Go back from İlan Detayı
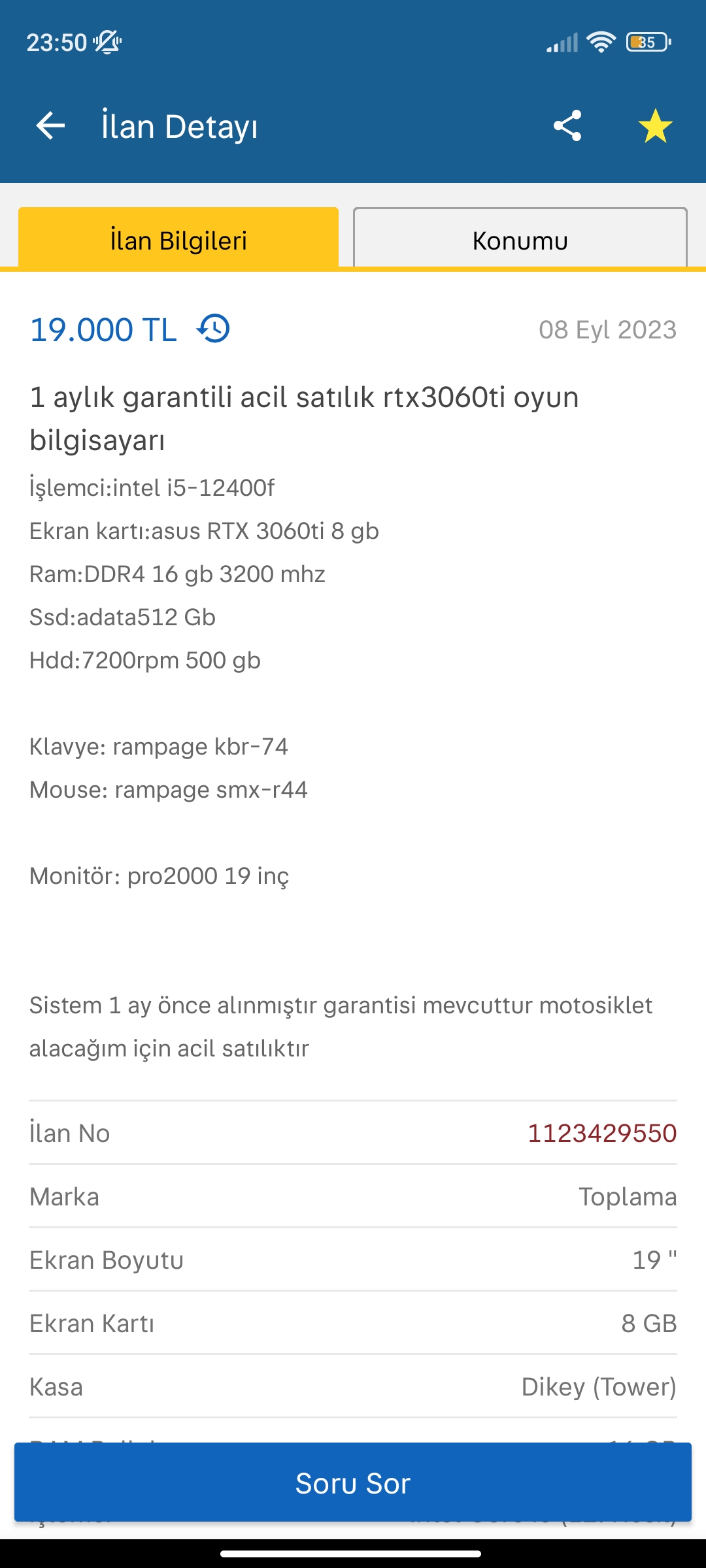 coord(50,125)
